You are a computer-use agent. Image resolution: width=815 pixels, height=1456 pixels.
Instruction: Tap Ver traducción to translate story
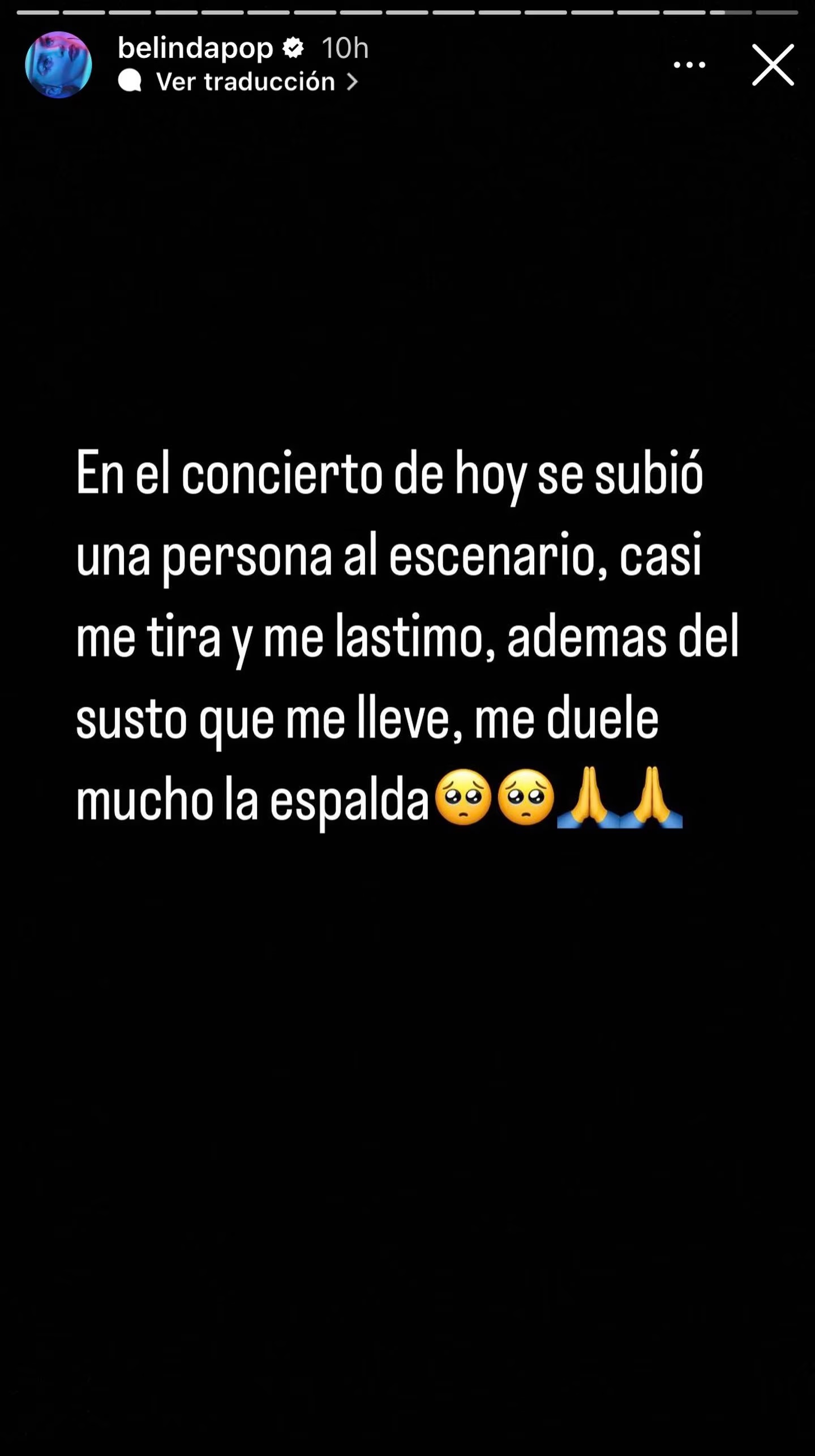click(x=244, y=82)
